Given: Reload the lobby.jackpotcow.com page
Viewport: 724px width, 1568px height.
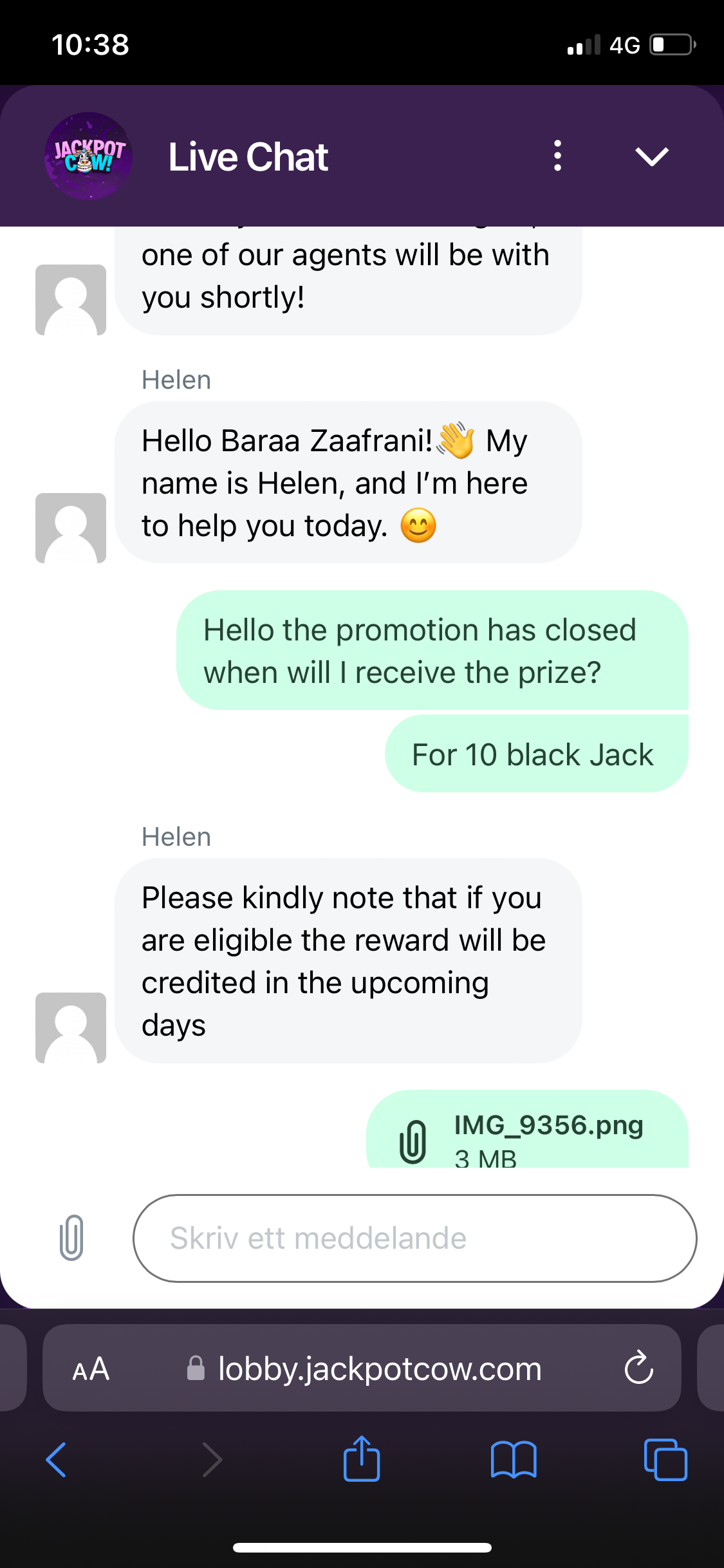Looking at the screenshot, I should click(638, 1368).
